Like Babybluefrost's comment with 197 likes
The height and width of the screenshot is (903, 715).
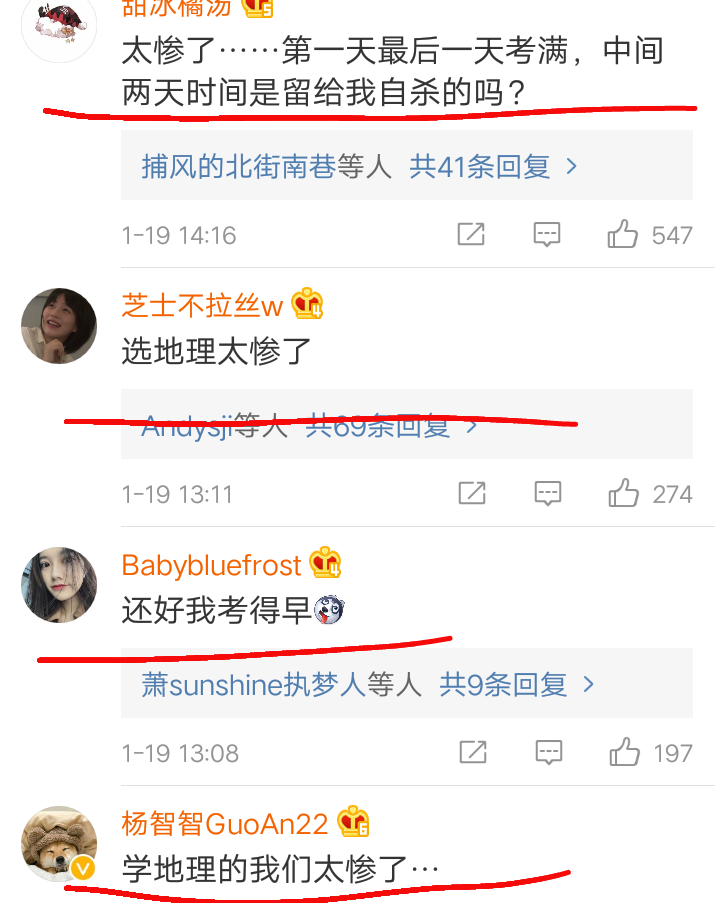click(x=623, y=752)
